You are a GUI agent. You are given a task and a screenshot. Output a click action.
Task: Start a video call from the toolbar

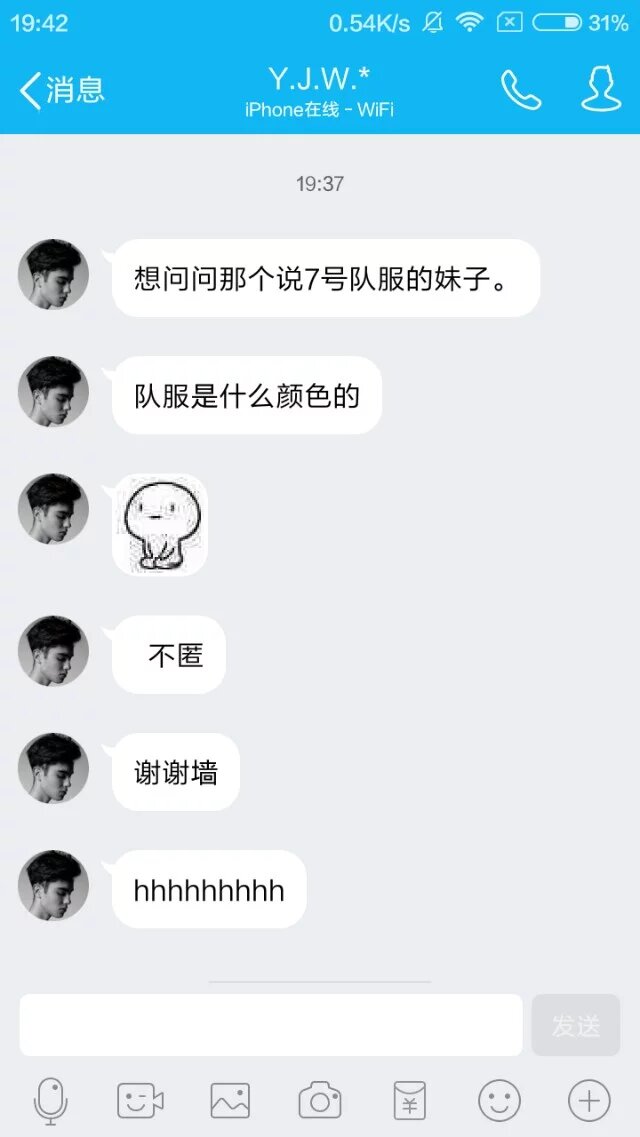pyautogui.click(x=140, y=1101)
